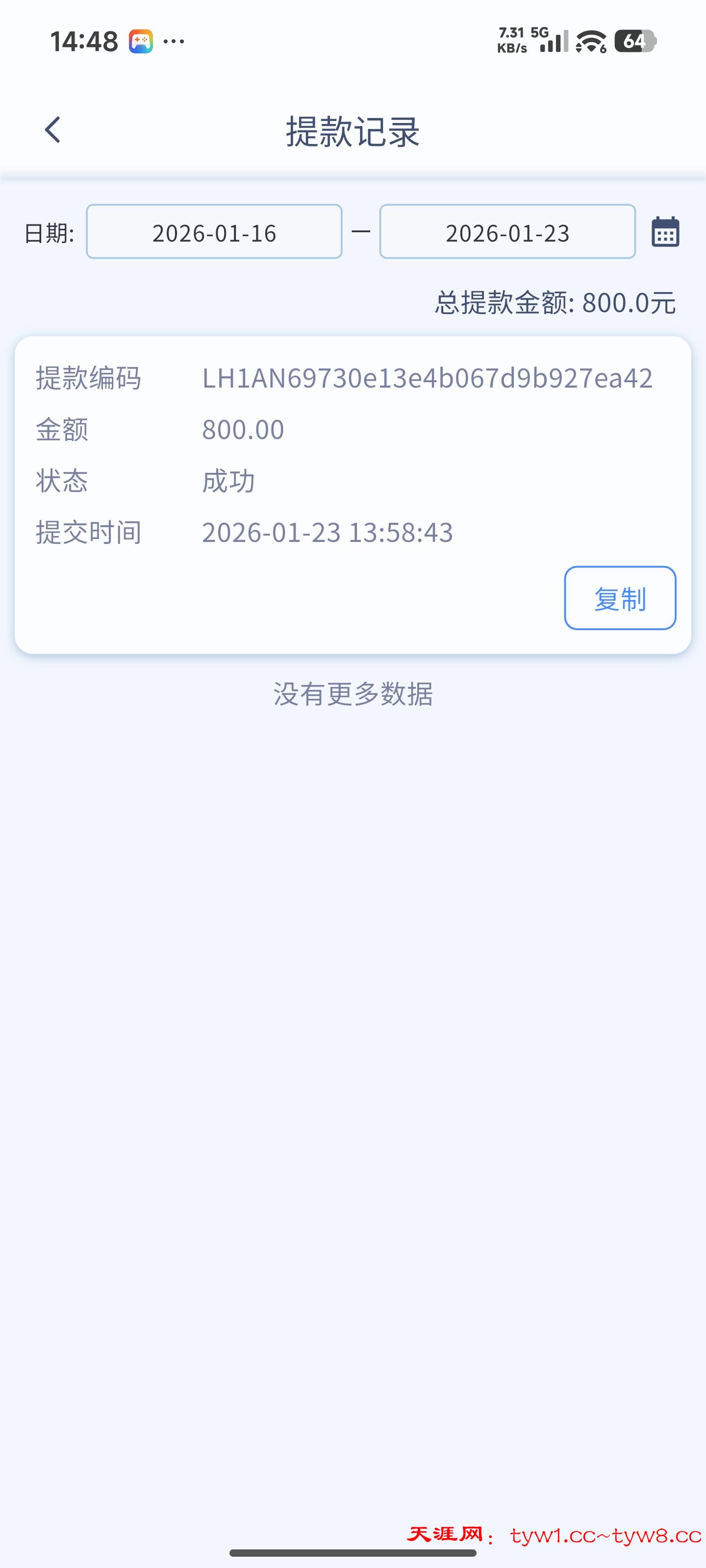Image resolution: width=706 pixels, height=1568 pixels.
Task: Tap the 复制 button to copy record
Action: [x=620, y=598]
